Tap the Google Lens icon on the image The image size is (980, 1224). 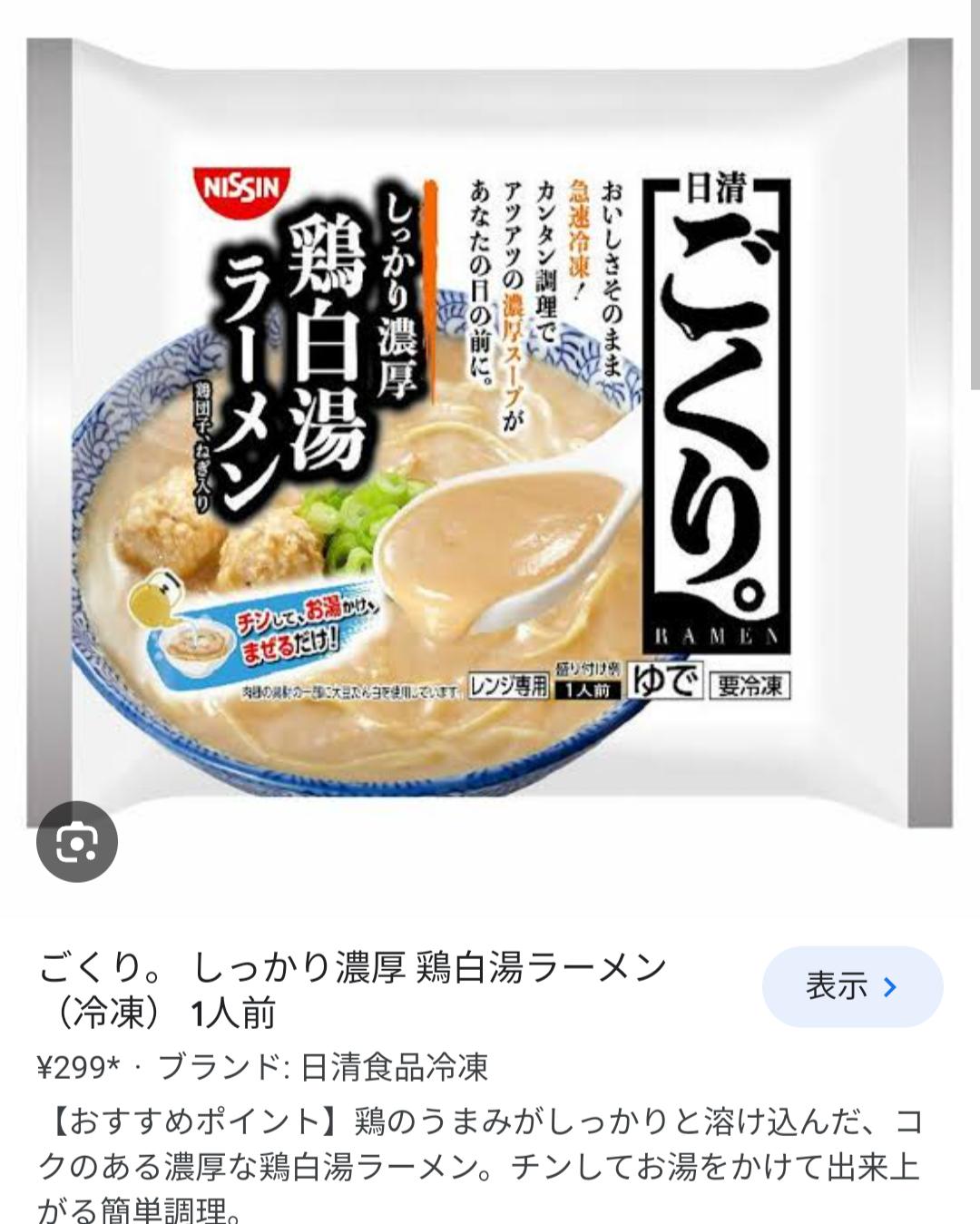77,842
